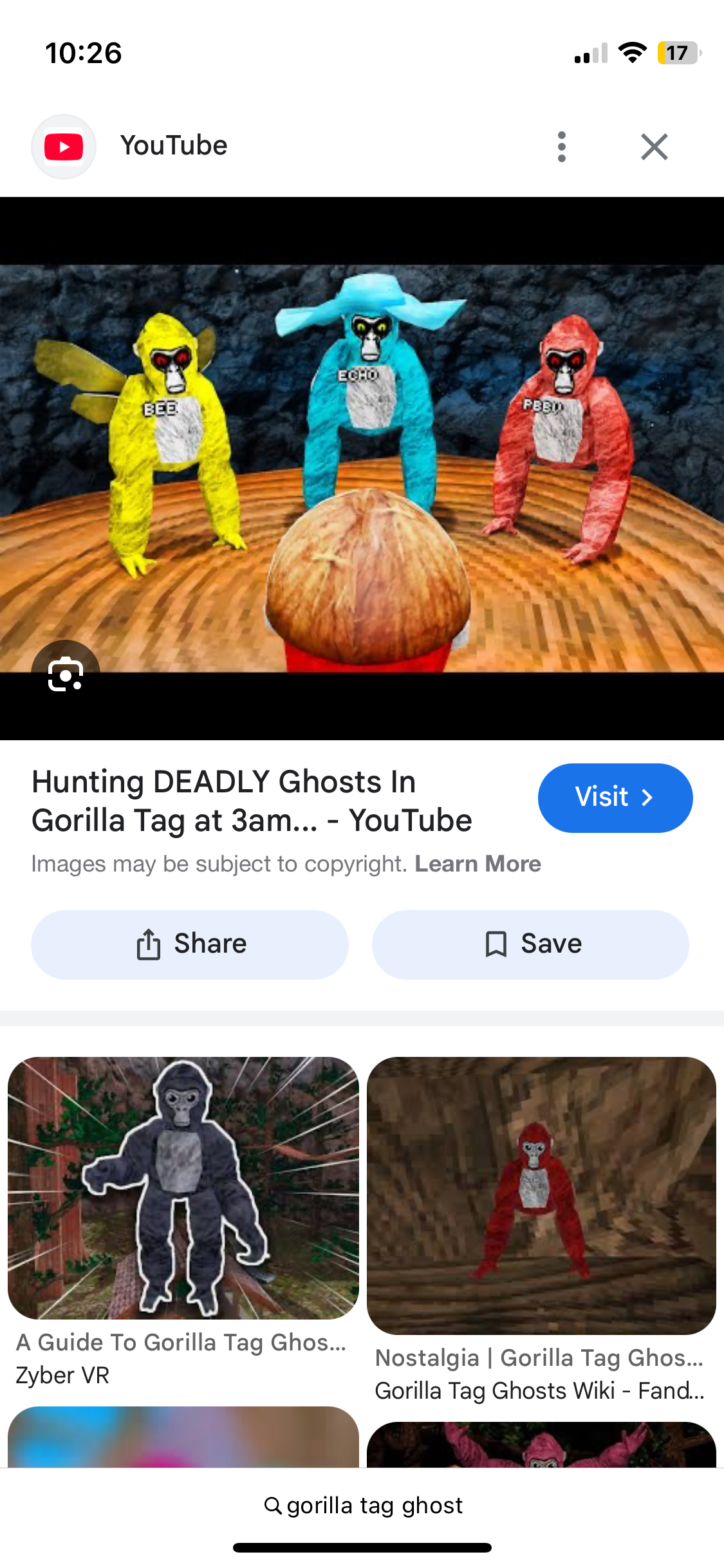Open the three-dot overflow menu
Viewport: 724px width, 1568px height.
pos(561,147)
